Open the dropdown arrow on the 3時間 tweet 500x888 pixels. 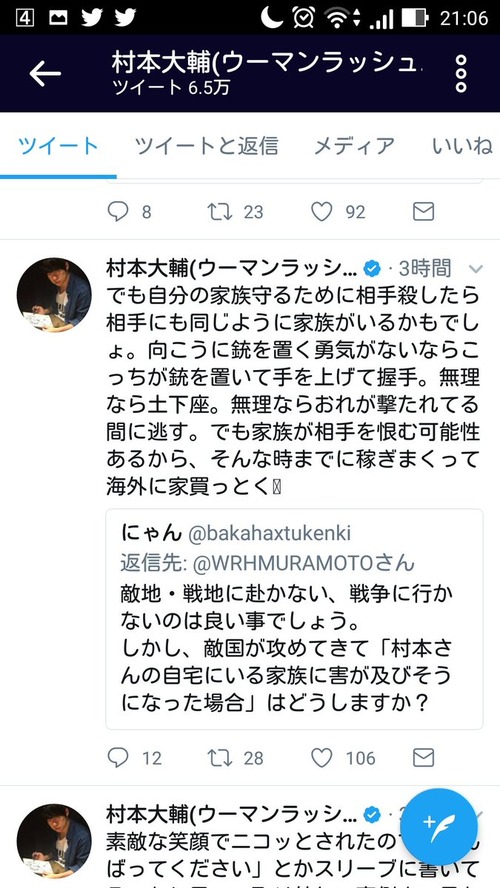click(476, 268)
